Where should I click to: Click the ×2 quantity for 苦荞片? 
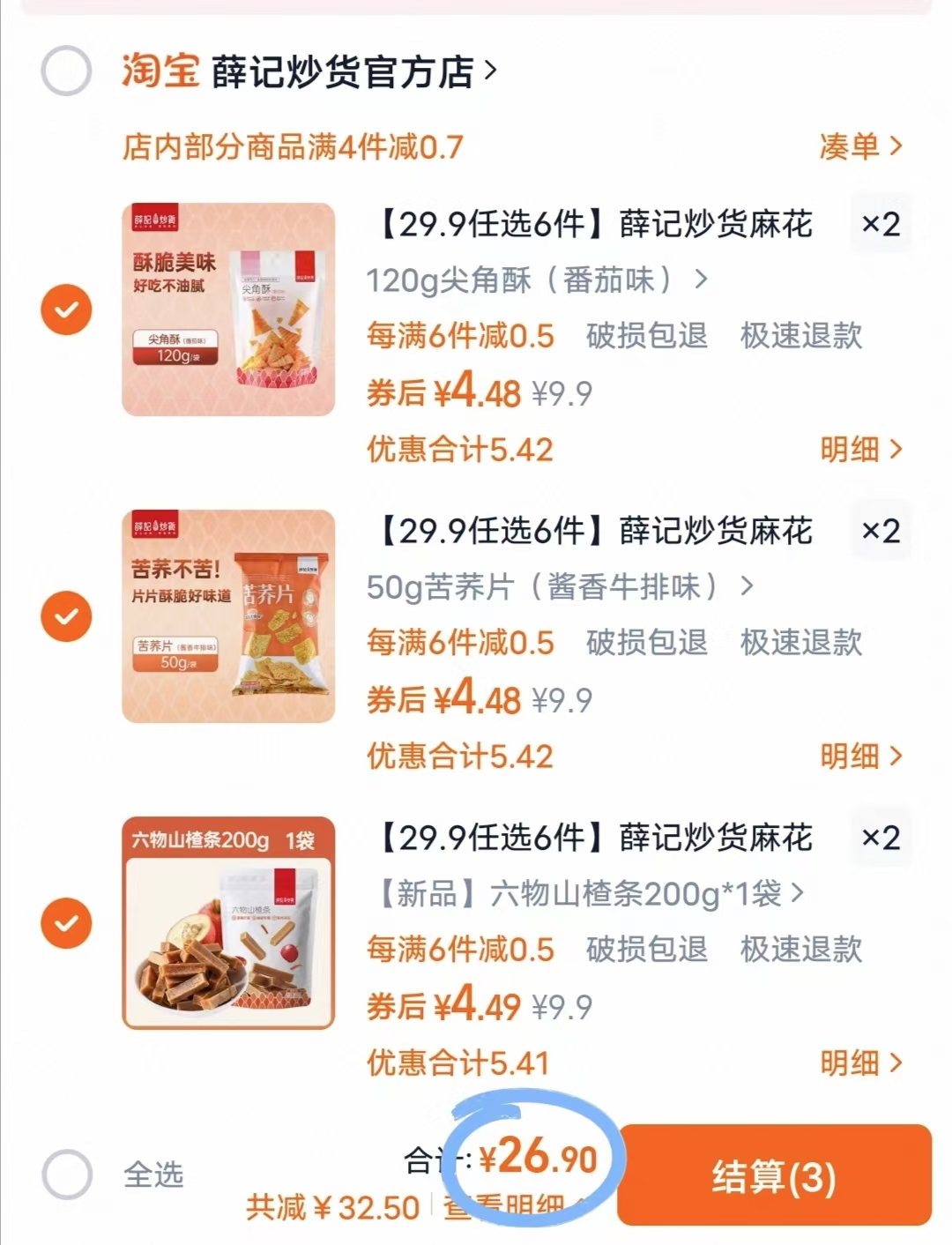(x=881, y=532)
